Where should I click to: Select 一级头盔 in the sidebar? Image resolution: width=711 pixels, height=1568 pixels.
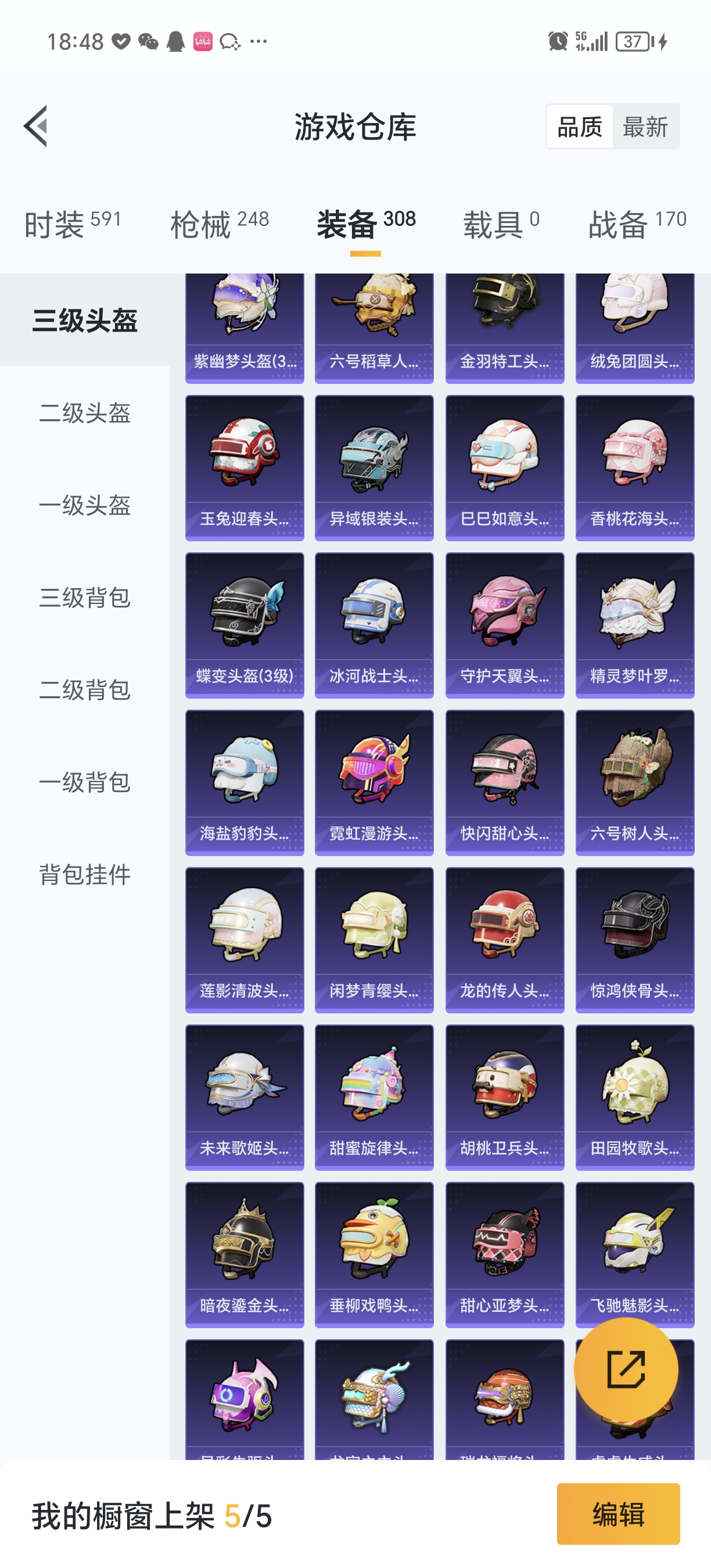(85, 505)
